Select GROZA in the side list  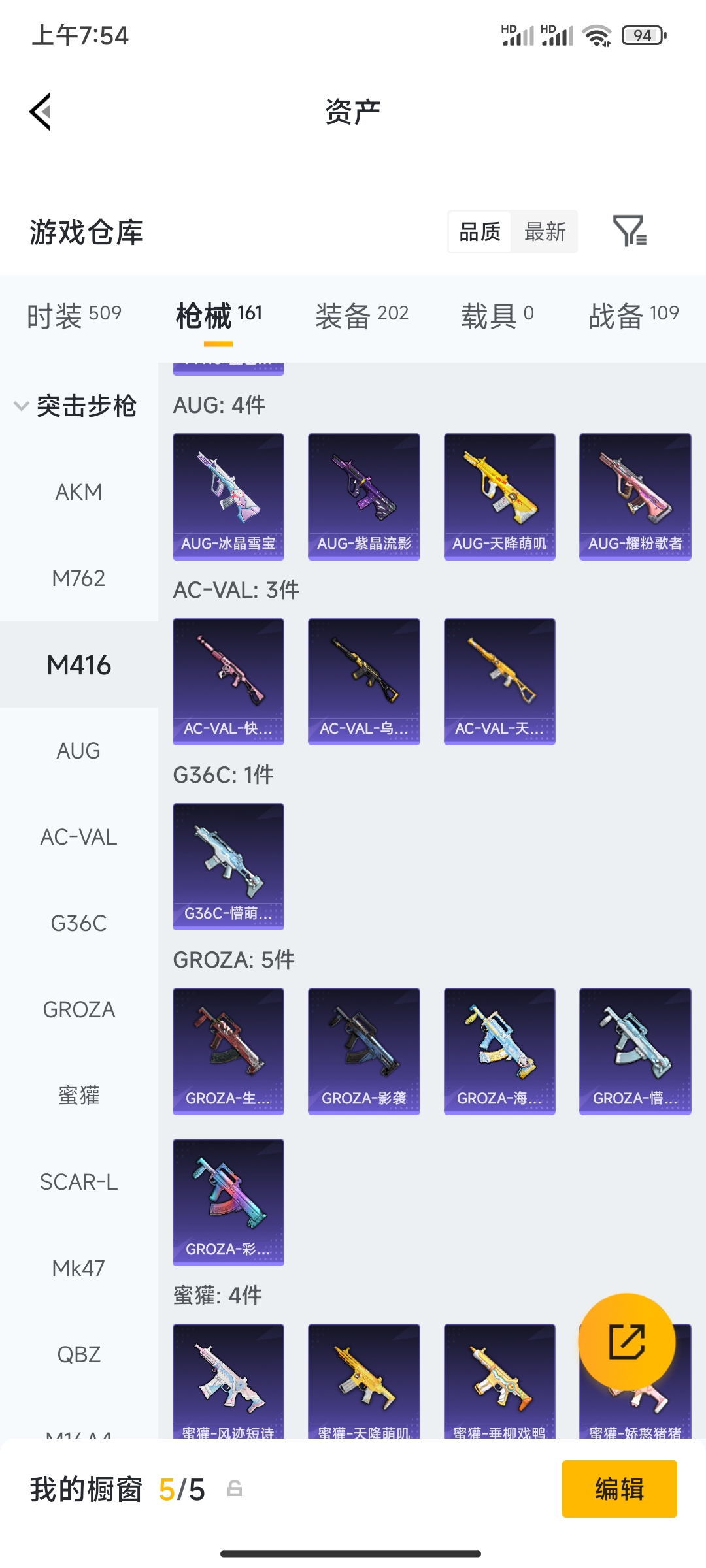click(x=79, y=1009)
